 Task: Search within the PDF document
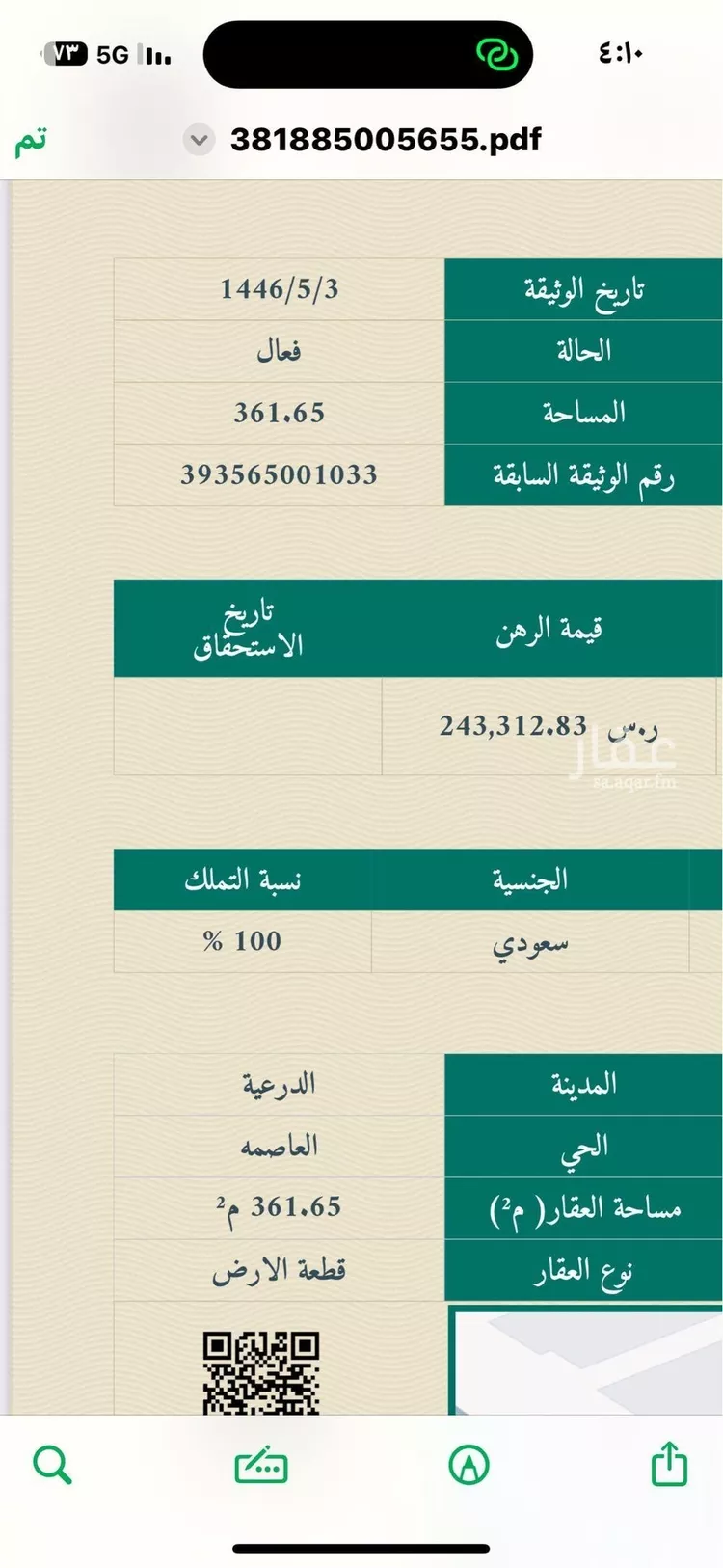point(52,1465)
